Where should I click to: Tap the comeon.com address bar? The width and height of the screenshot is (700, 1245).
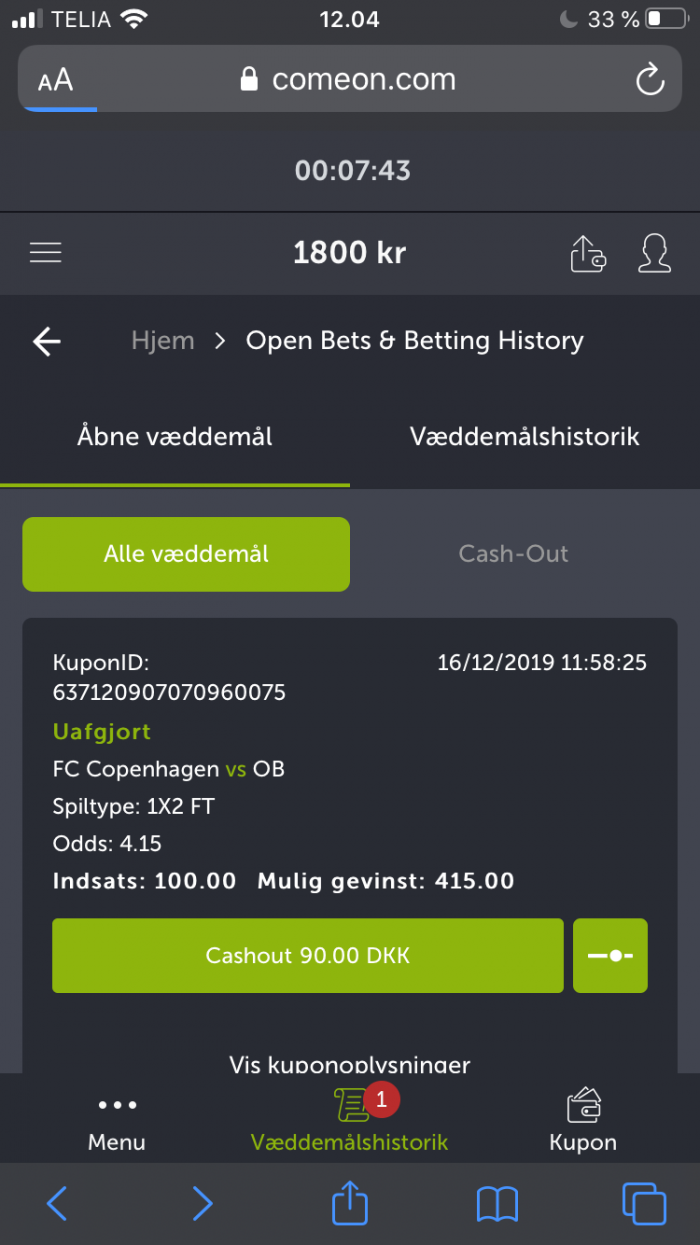coord(350,80)
